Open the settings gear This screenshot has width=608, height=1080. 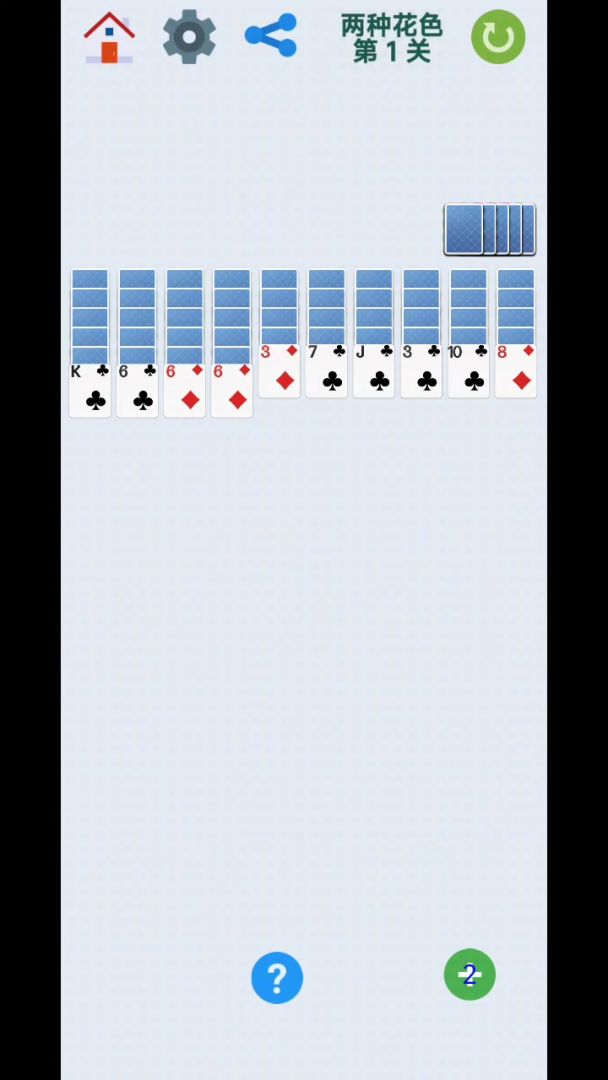[189, 37]
